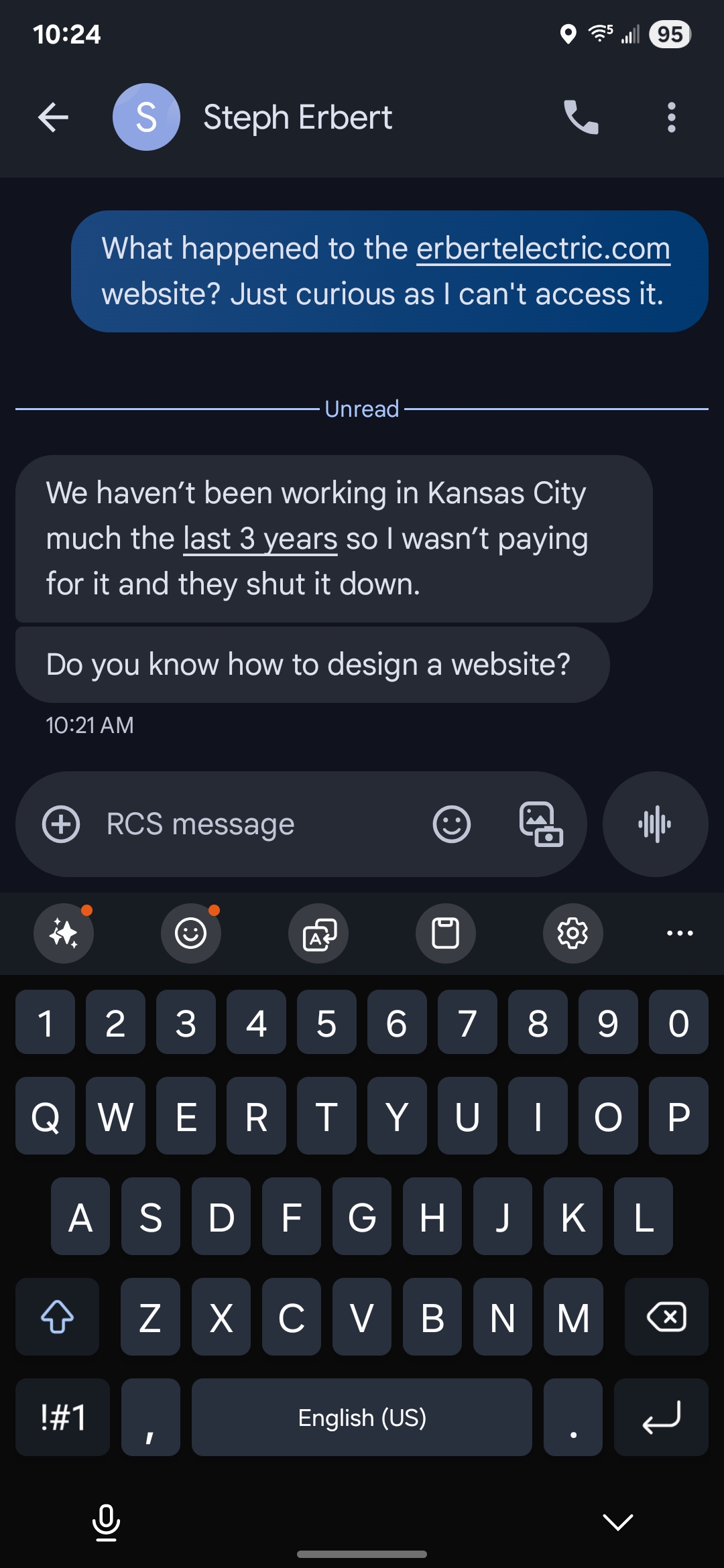
Task: Focus the RCS message field
Action: pos(255,824)
